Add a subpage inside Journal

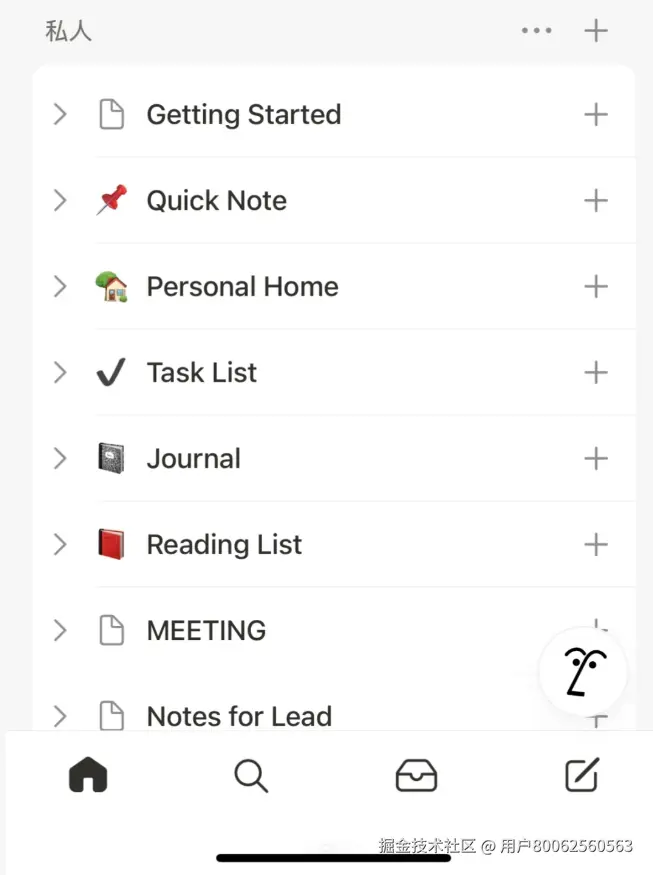click(596, 459)
